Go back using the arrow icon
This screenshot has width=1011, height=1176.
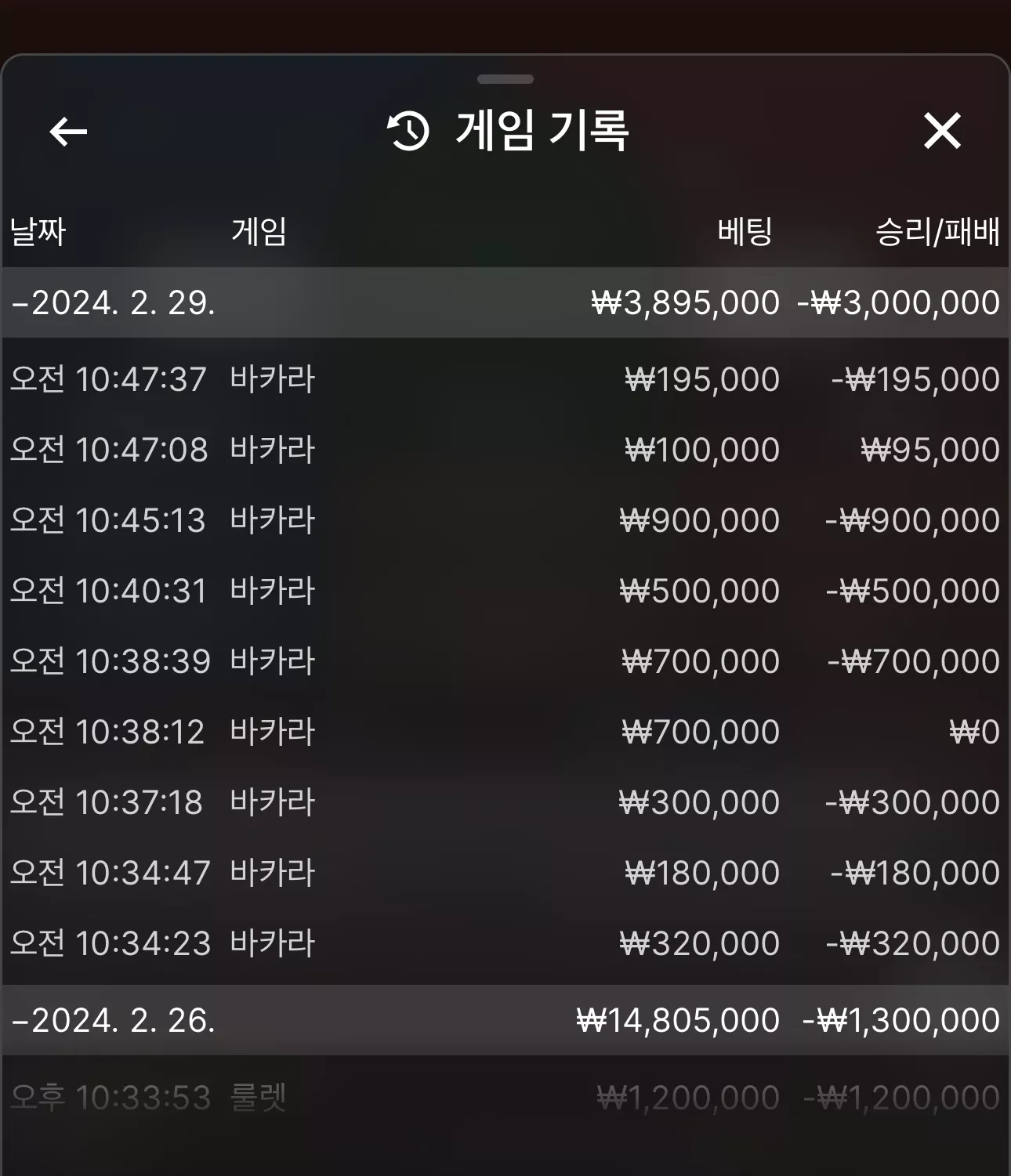point(68,132)
